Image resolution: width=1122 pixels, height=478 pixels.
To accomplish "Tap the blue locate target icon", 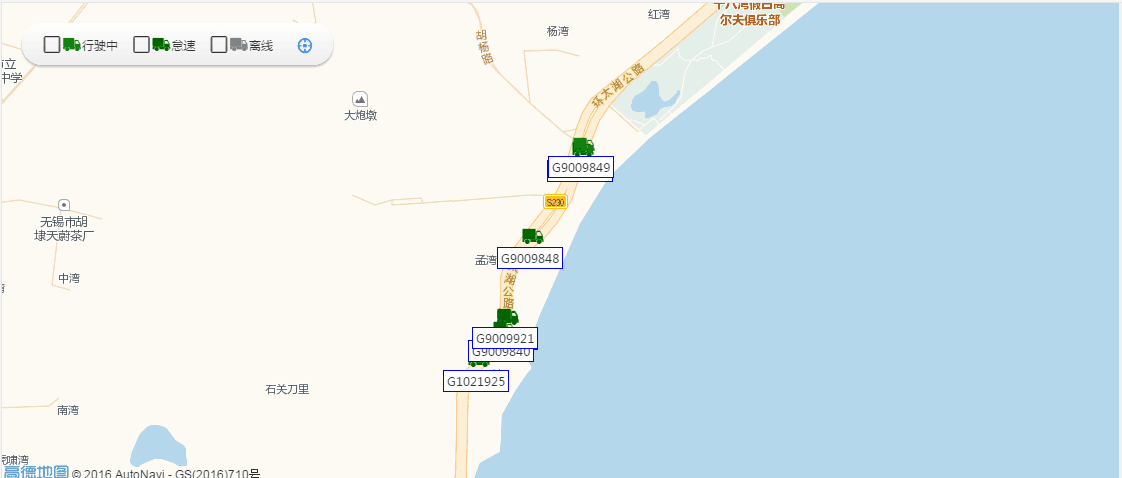I will (x=306, y=45).
